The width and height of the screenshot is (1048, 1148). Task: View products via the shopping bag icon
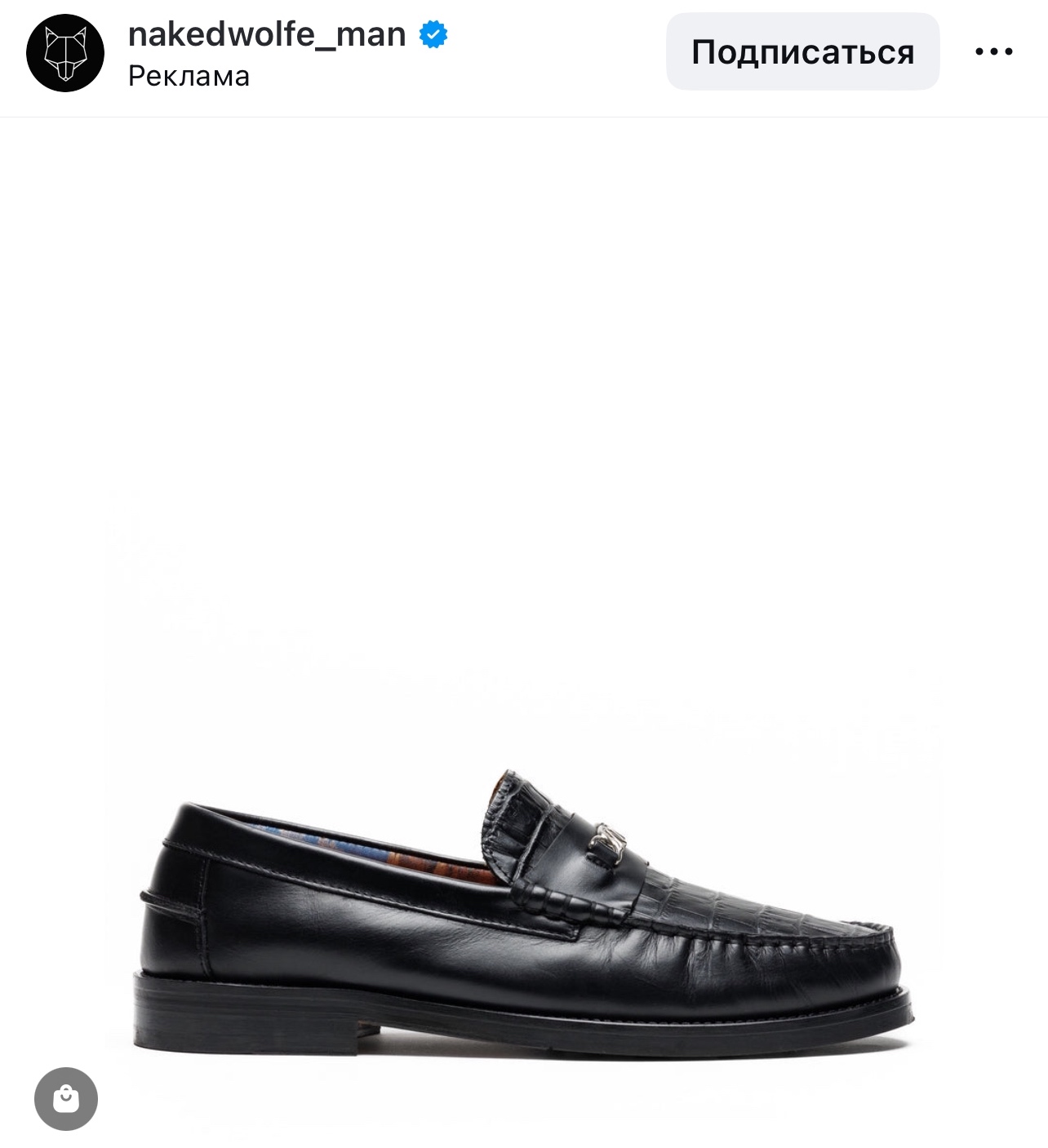(x=66, y=1098)
